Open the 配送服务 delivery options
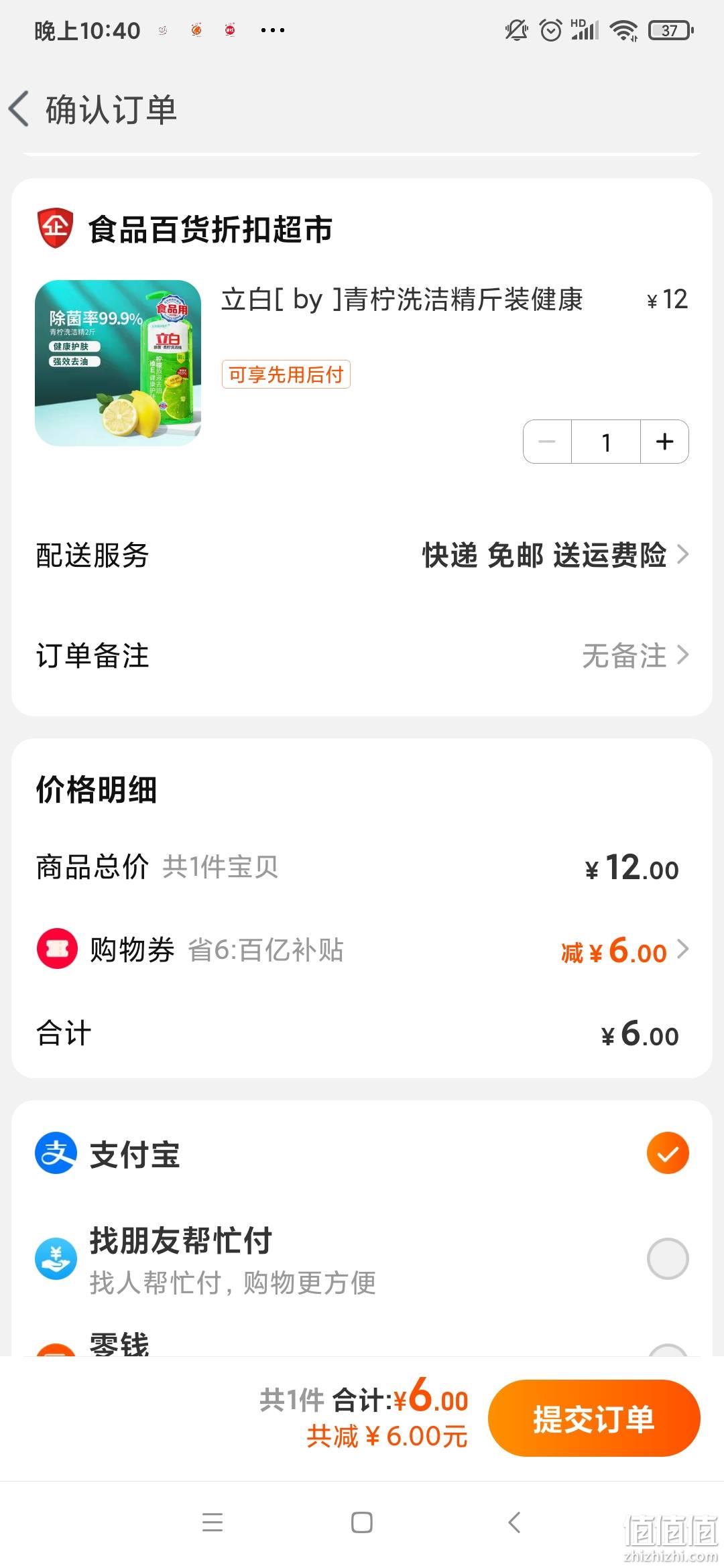Screen dimensions: 724x1568 (x=362, y=555)
